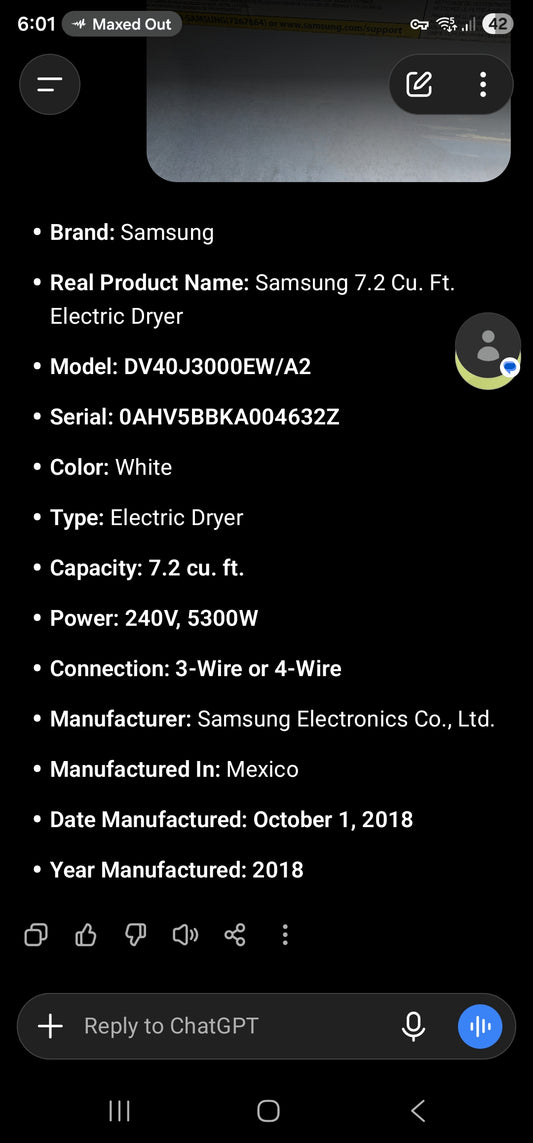Viewport: 533px width, 1143px height.
Task: Open the floating chat bubble with avatar
Action: point(488,351)
